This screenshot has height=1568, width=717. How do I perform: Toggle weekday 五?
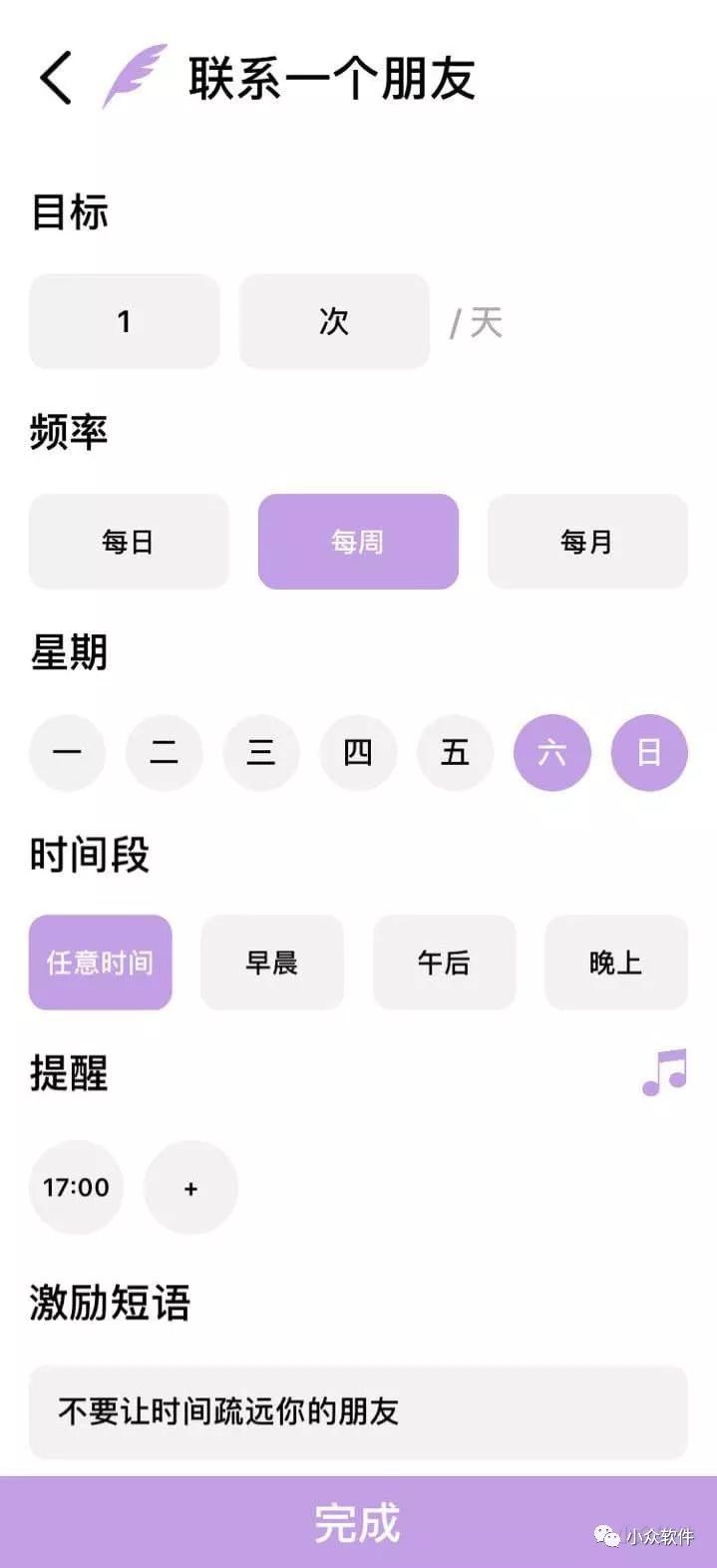click(x=455, y=752)
